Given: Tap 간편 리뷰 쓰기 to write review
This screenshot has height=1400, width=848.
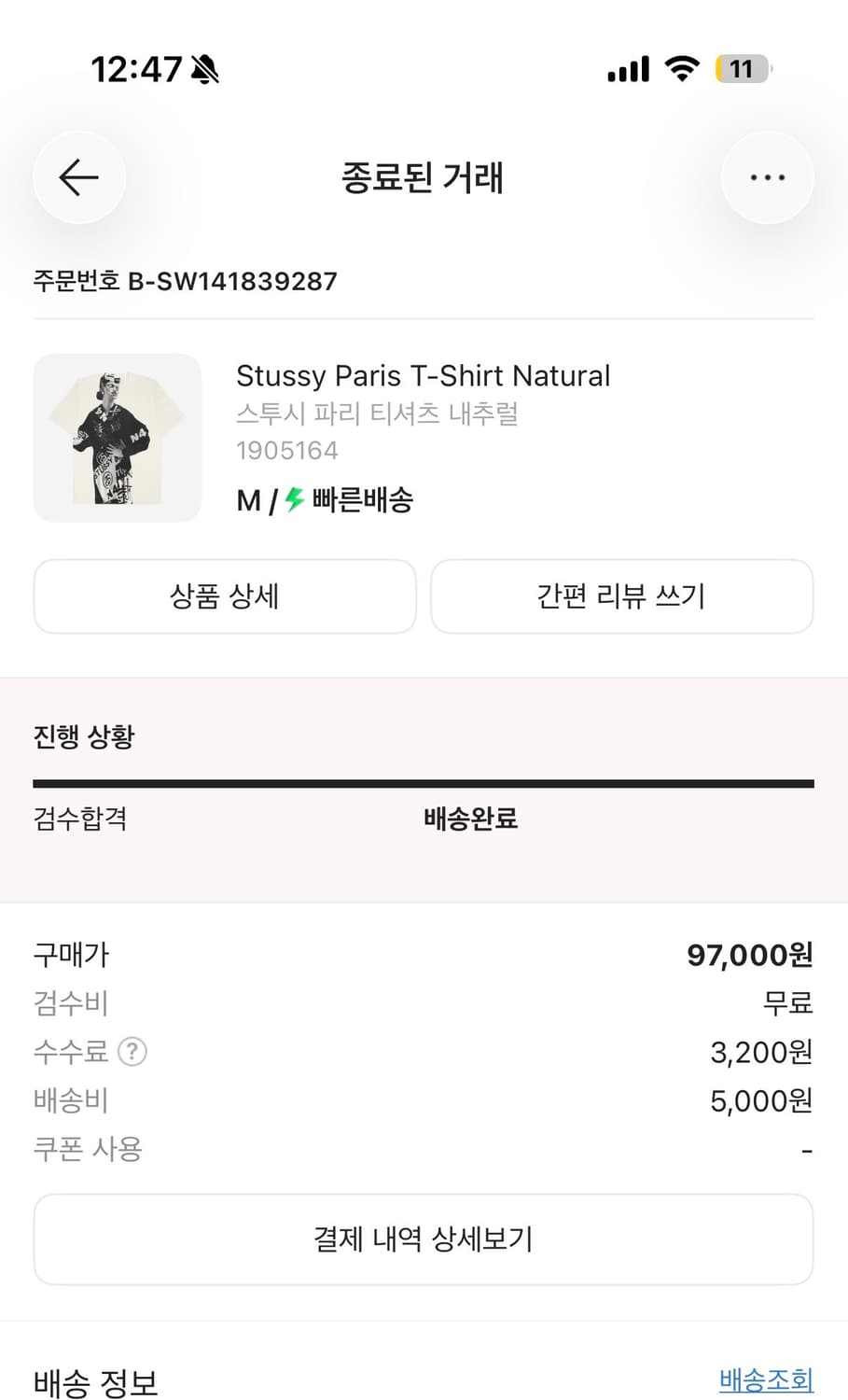Looking at the screenshot, I should [621, 596].
